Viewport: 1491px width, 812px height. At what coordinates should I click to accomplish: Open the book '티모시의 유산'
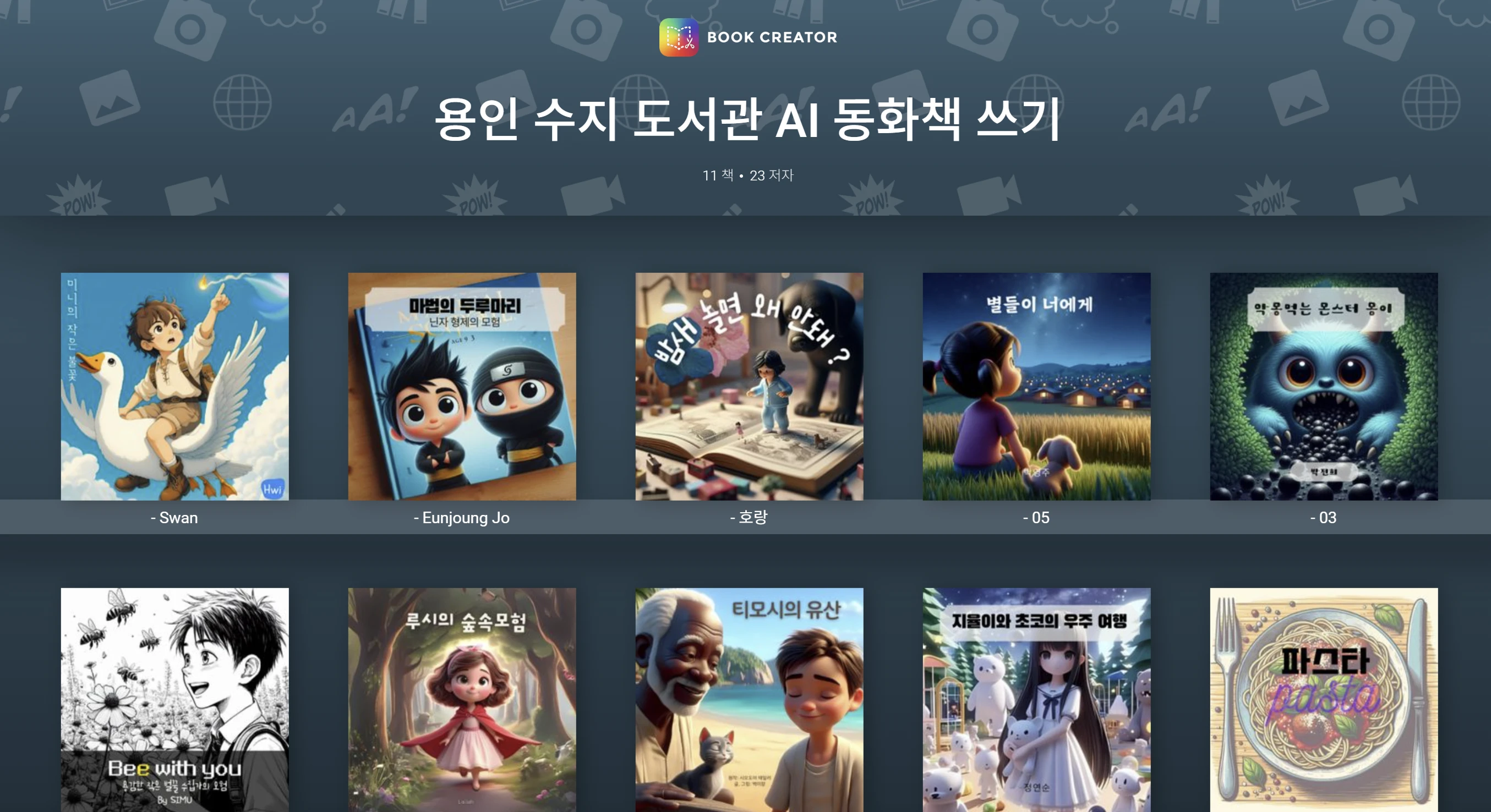(749, 700)
